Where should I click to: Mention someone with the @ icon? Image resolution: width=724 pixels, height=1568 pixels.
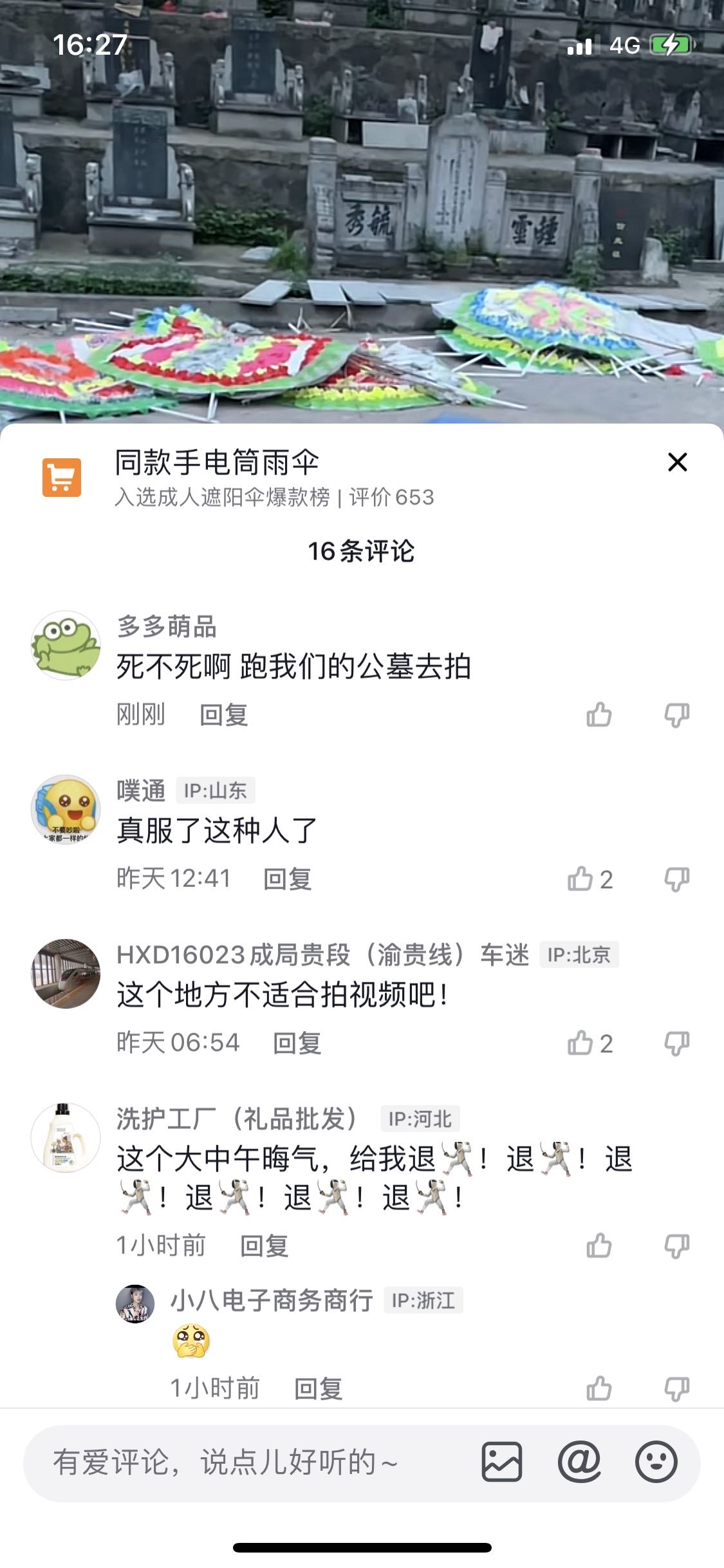click(x=579, y=1462)
